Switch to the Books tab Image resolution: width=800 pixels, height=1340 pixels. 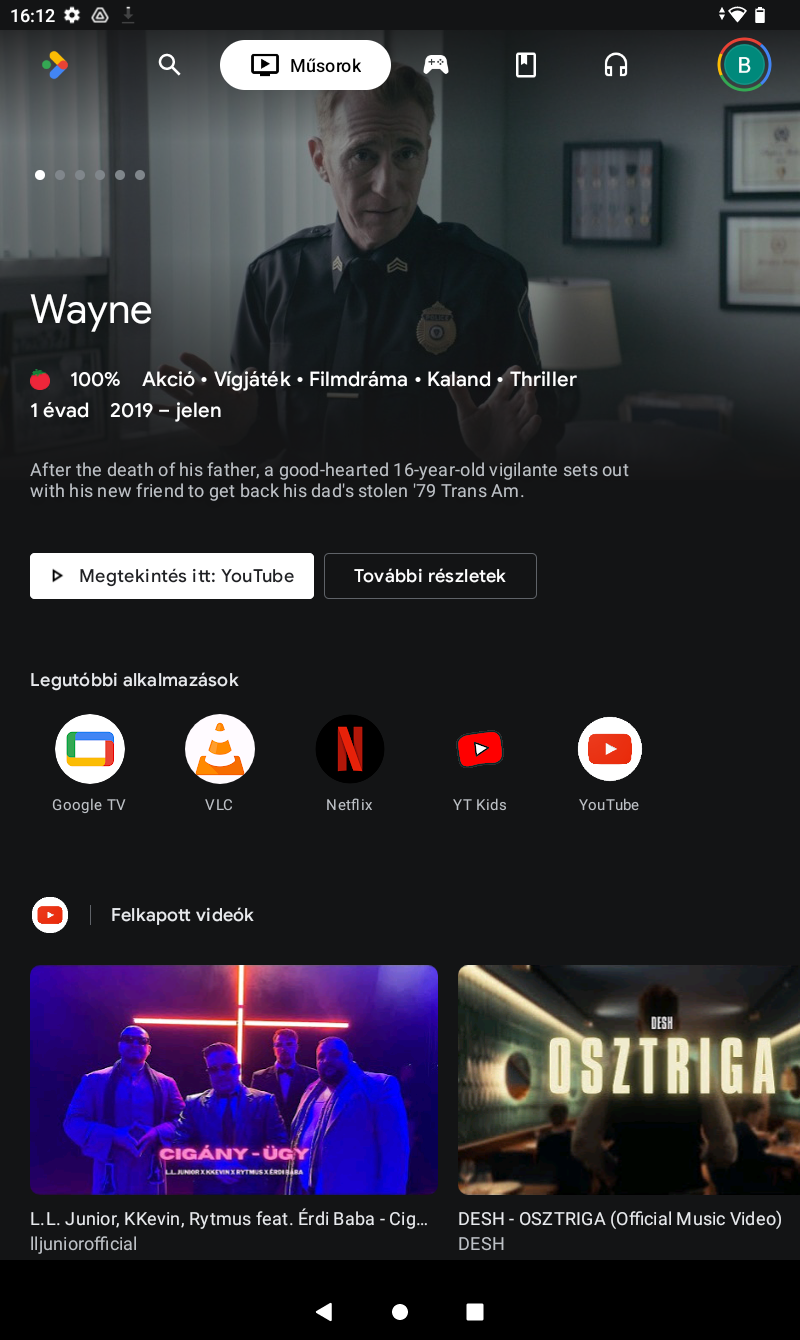click(526, 65)
